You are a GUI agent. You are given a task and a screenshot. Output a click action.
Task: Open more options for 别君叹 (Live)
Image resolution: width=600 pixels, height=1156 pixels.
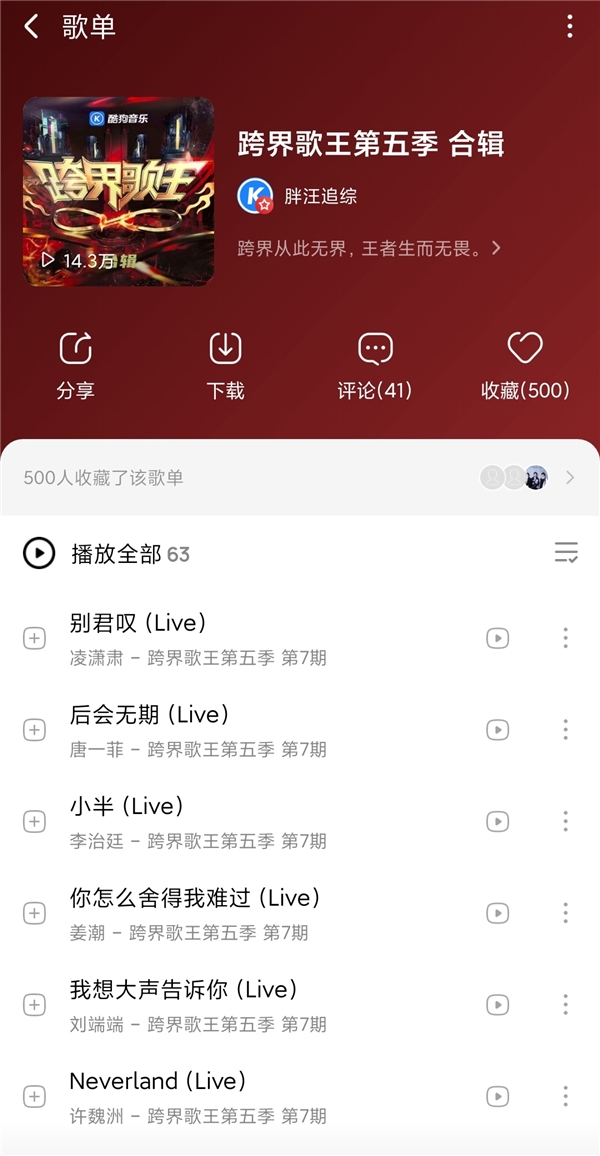(x=565, y=637)
